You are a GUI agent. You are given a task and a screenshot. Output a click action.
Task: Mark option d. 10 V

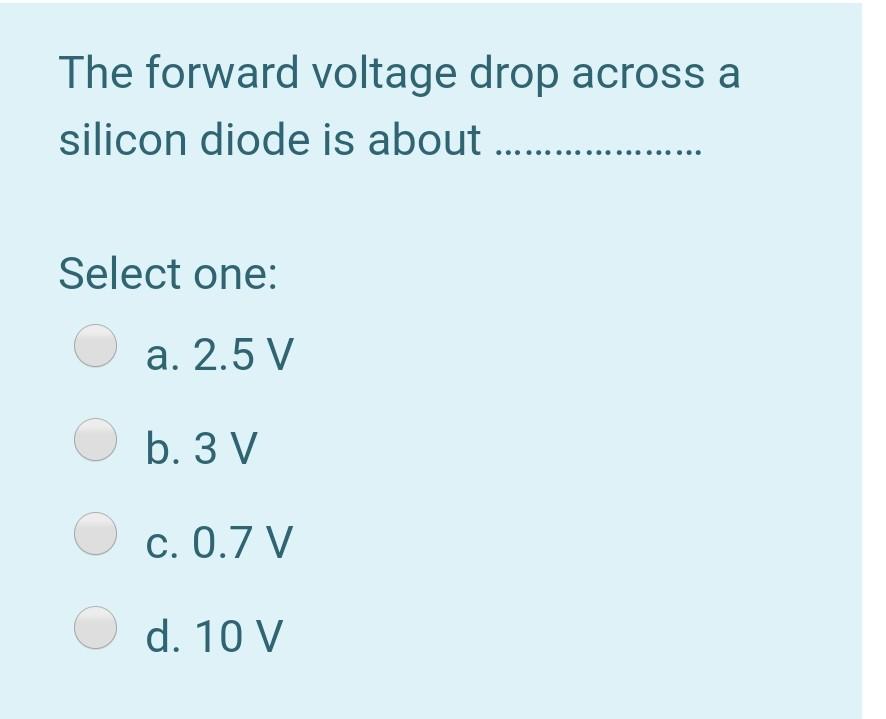point(97,627)
